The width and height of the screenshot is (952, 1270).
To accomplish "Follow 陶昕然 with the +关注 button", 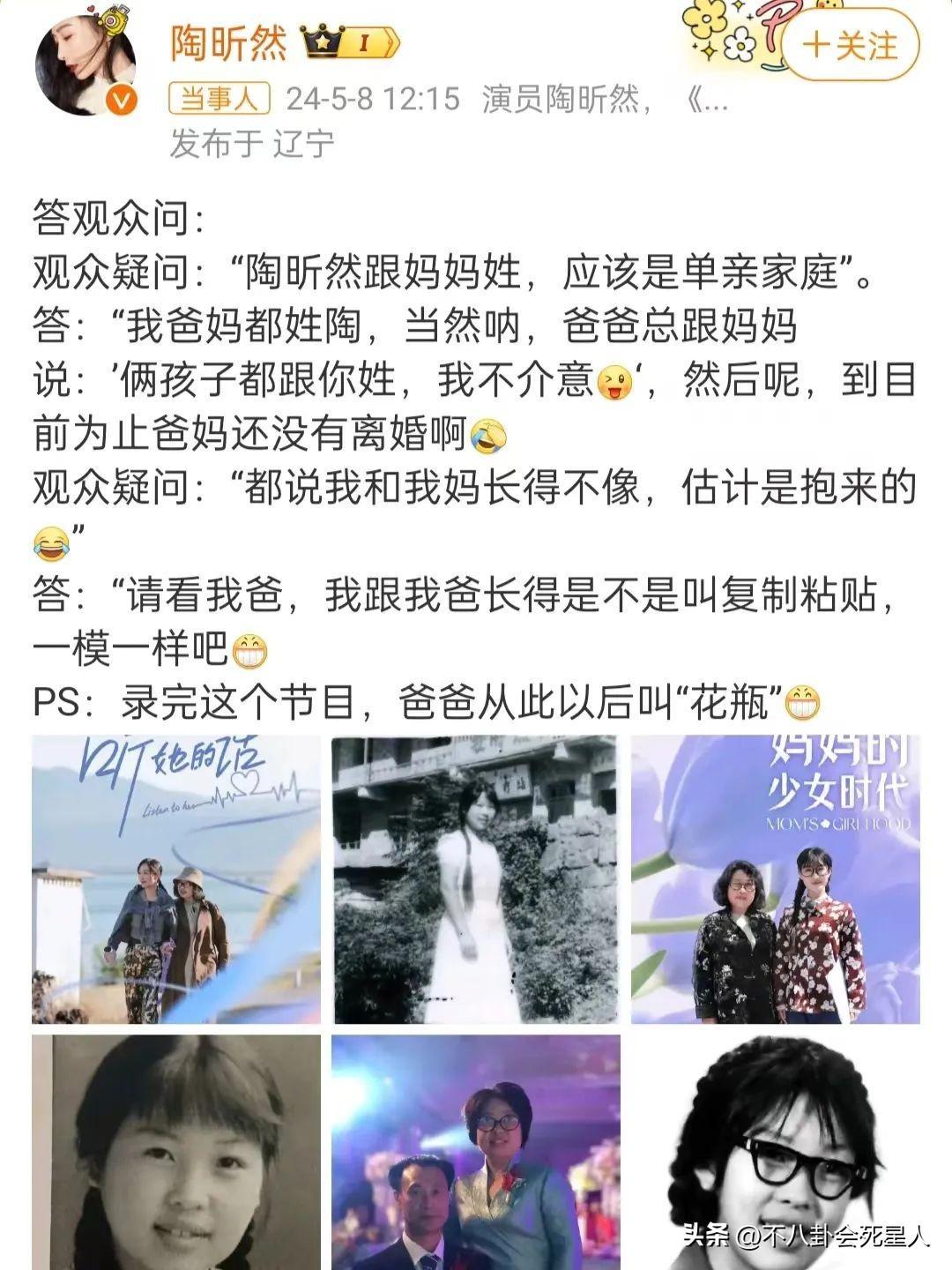I will pos(850,46).
